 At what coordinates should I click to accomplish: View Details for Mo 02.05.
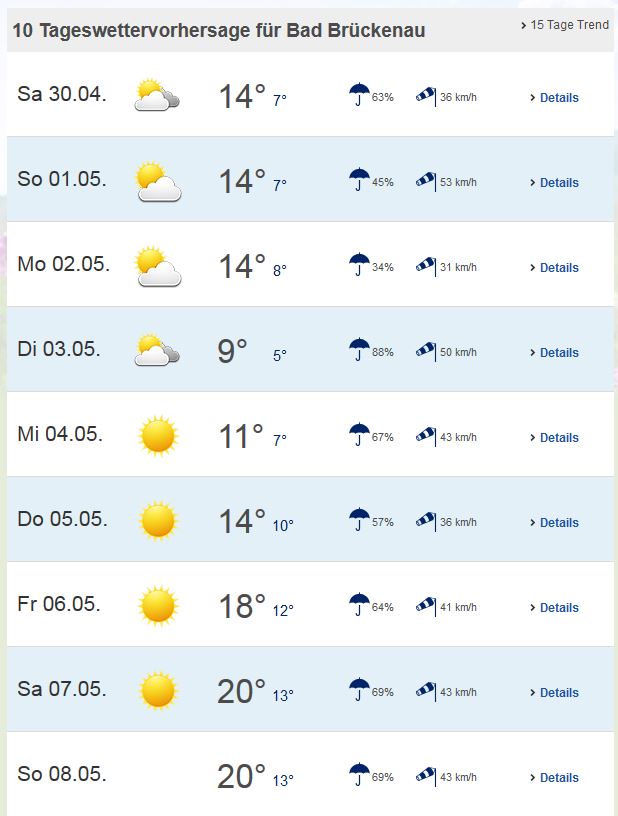click(x=558, y=268)
